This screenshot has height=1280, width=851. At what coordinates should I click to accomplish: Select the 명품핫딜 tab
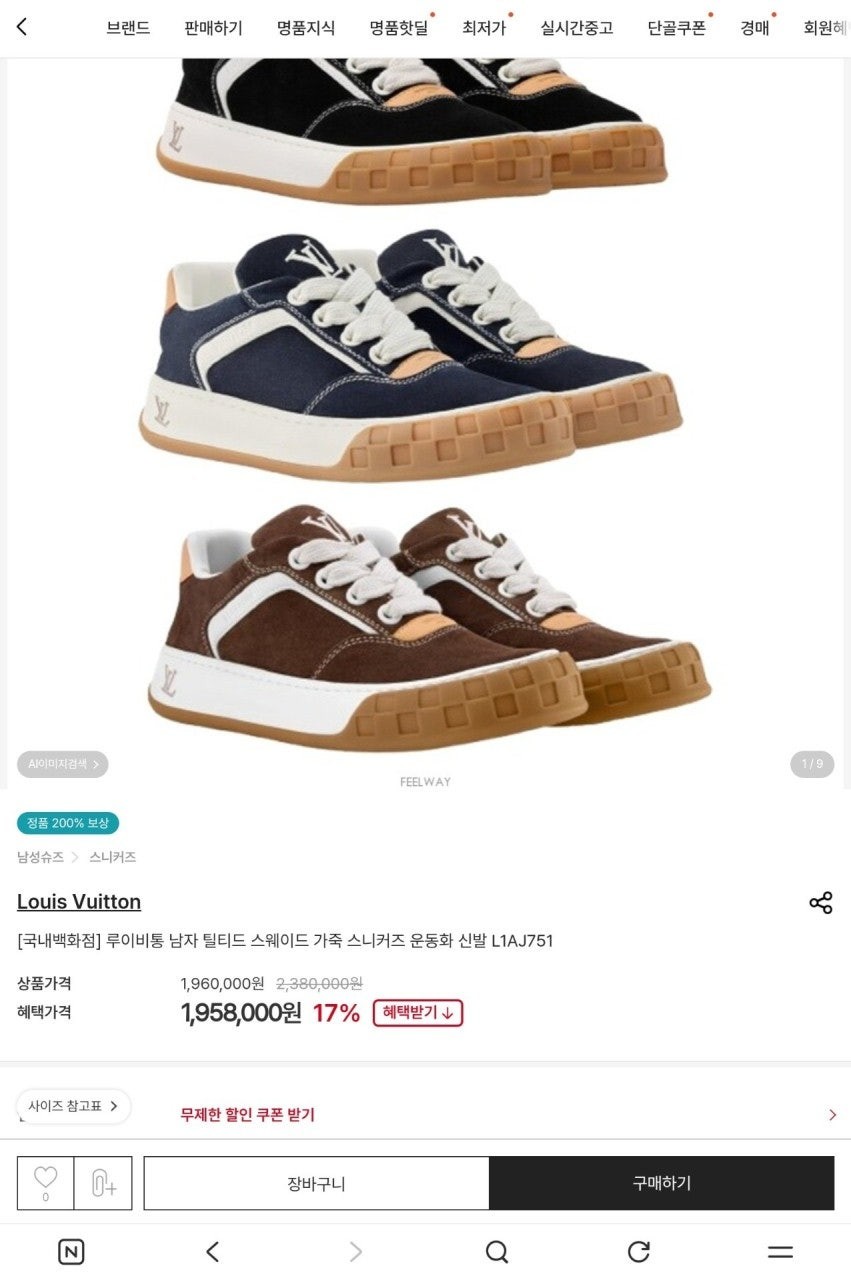398,28
